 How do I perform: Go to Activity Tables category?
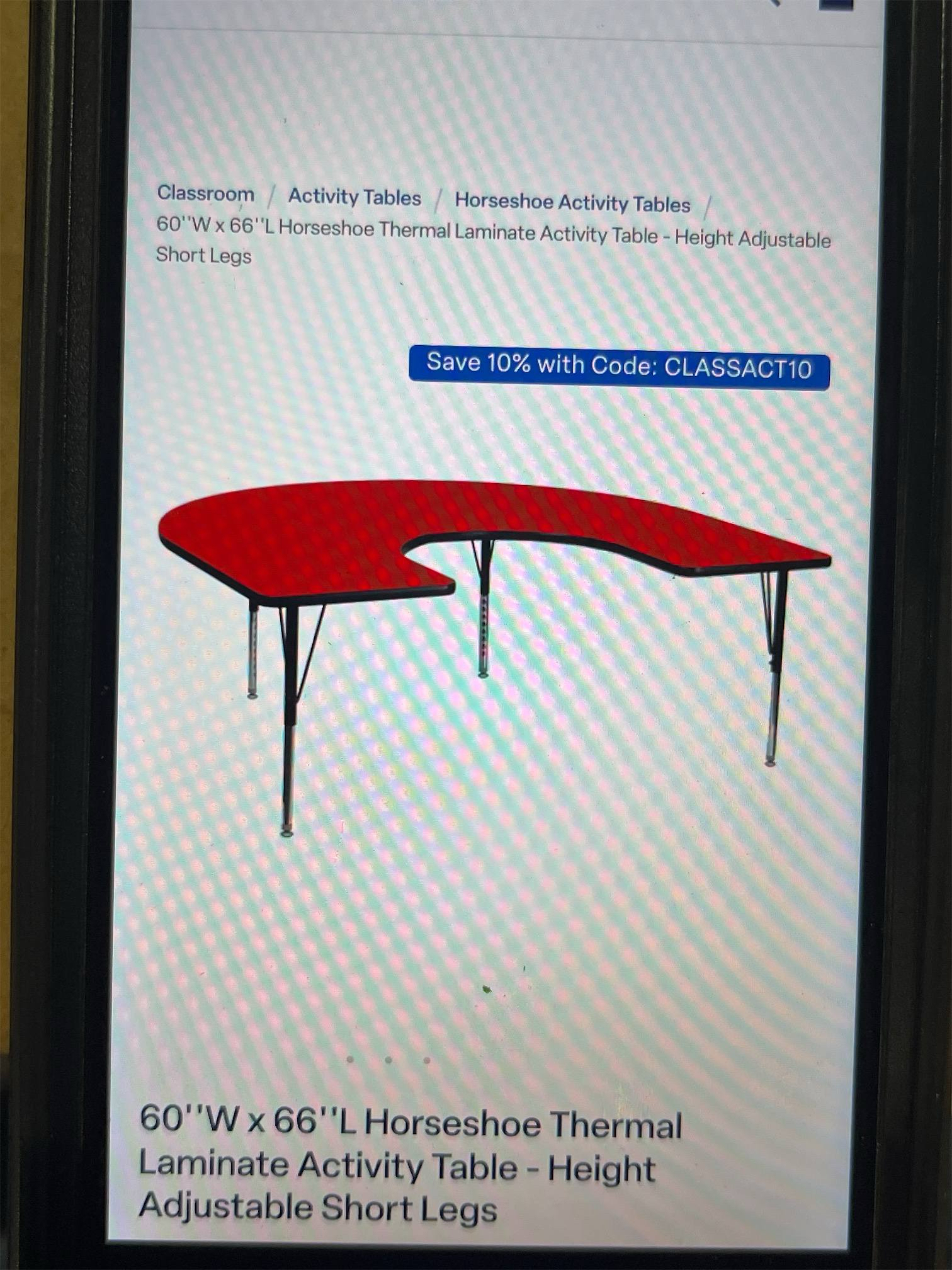click(354, 197)
